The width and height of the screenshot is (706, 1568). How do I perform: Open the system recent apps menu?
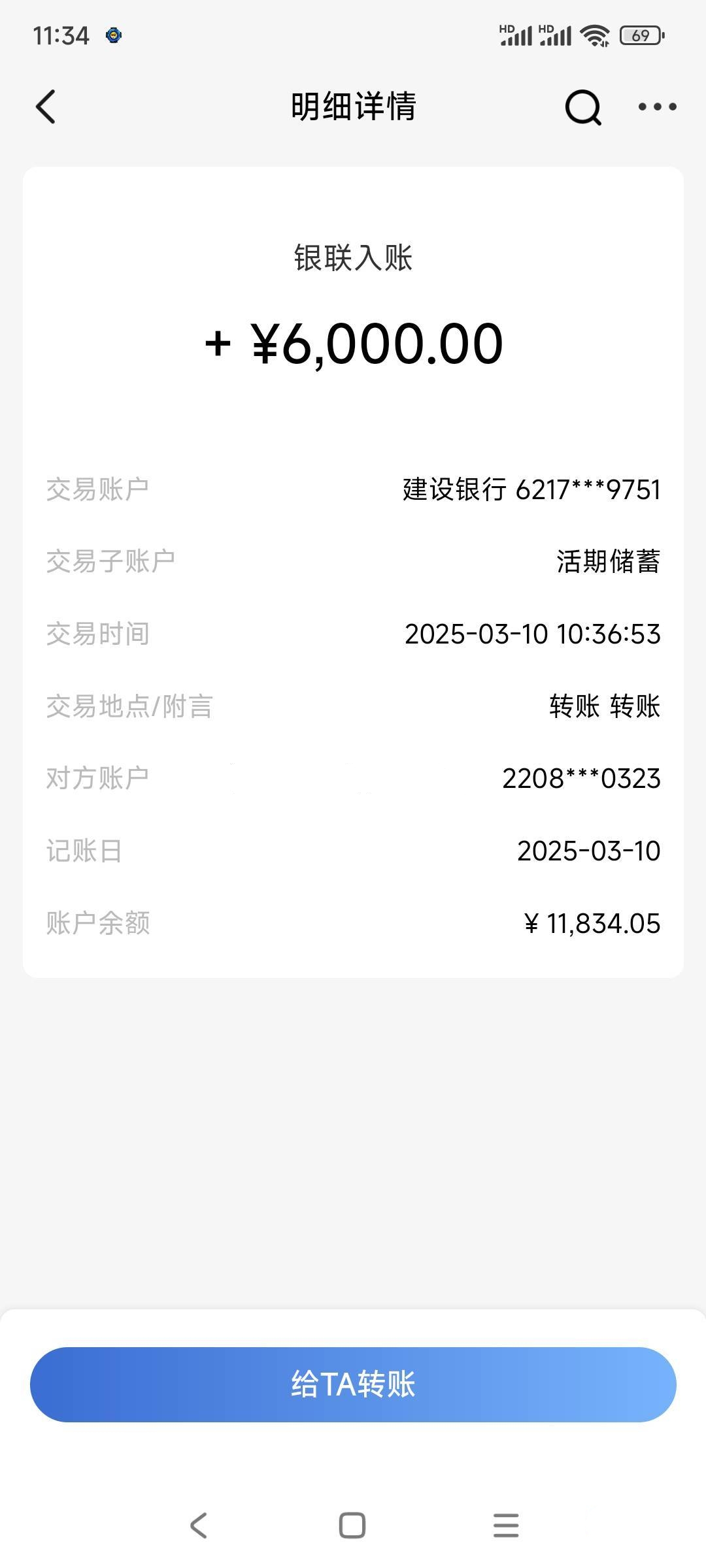[x=506, y=1526]
